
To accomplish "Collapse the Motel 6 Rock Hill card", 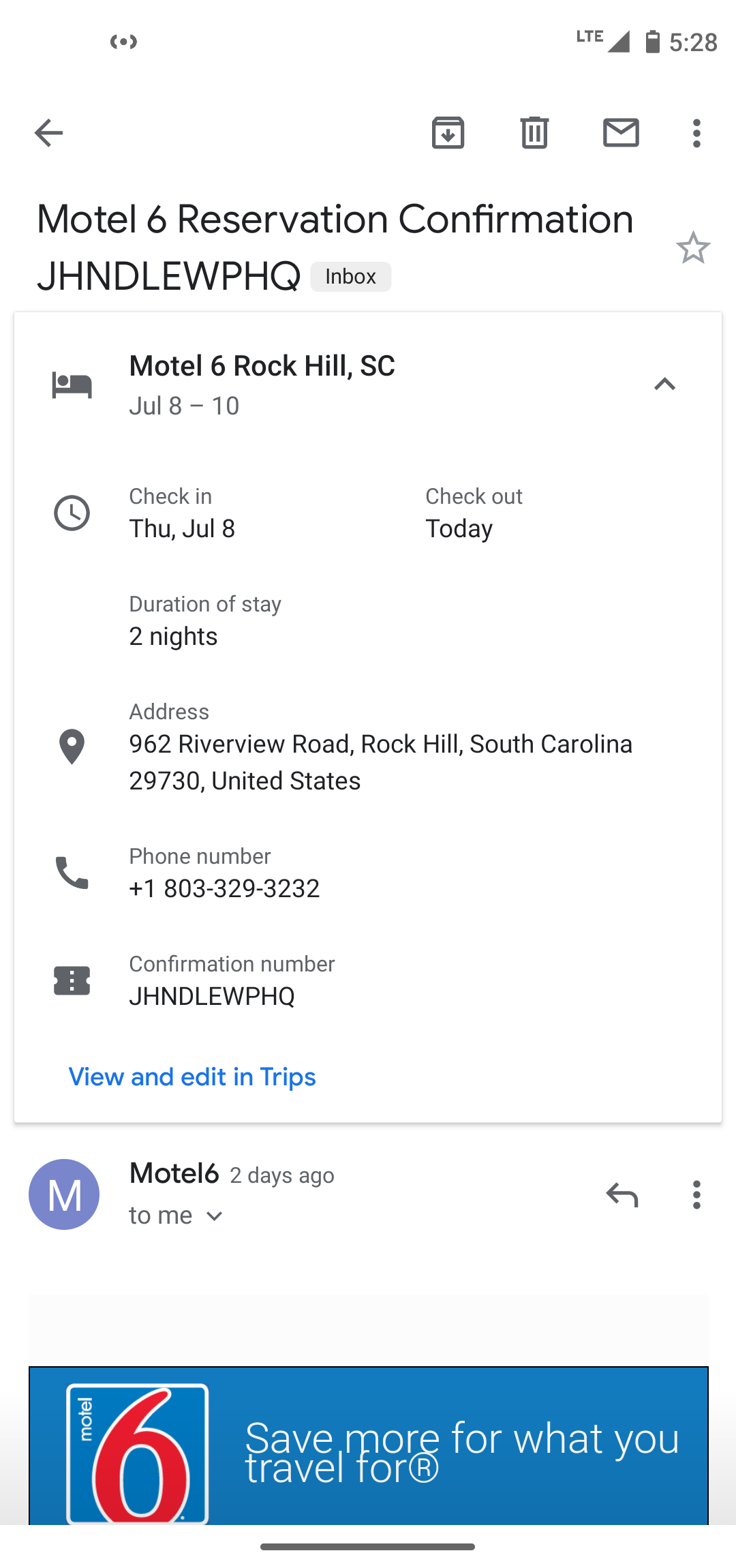I will [664, 385].
